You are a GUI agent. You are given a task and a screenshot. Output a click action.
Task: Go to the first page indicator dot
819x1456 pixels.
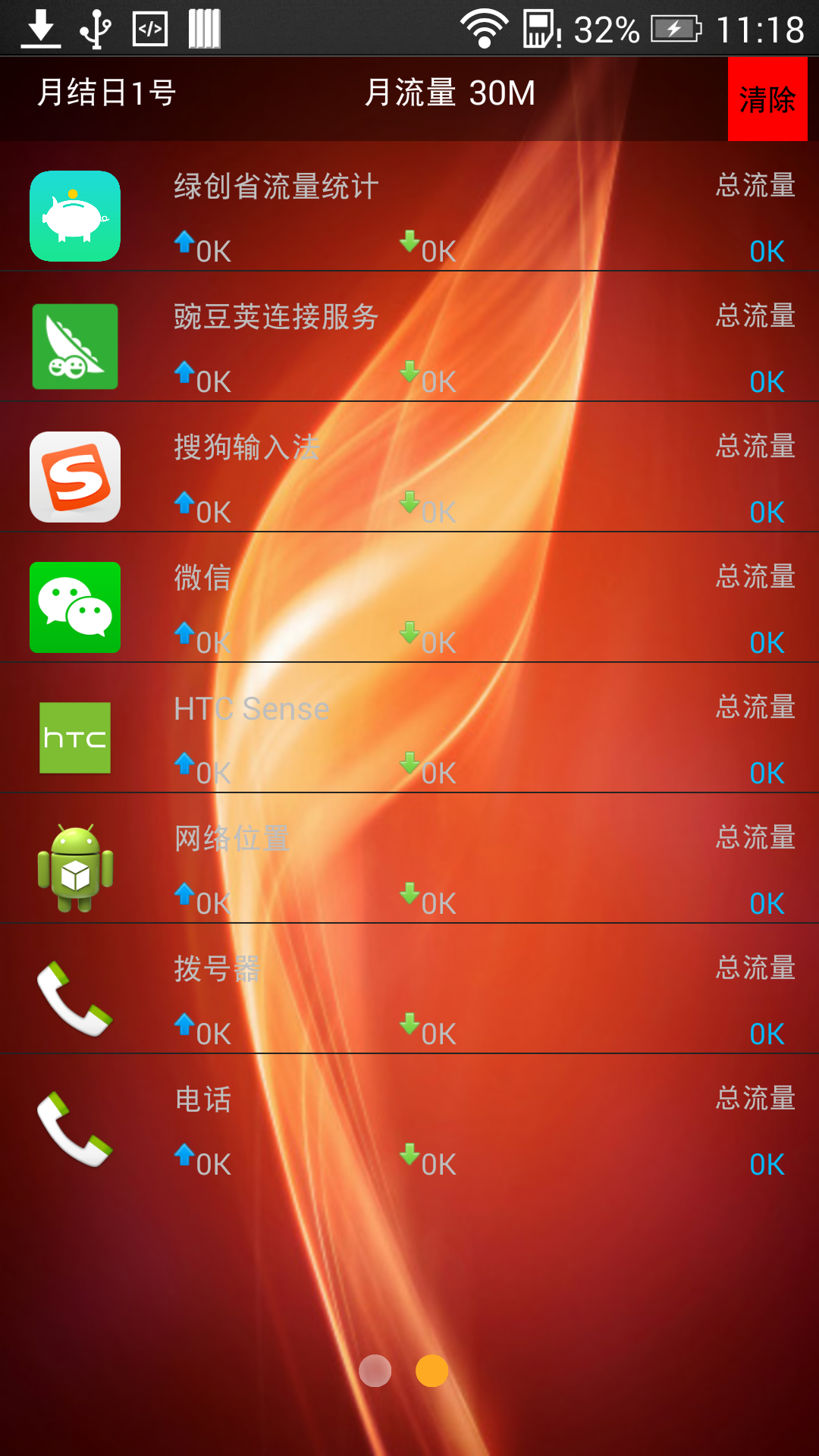click(375, 1370)
